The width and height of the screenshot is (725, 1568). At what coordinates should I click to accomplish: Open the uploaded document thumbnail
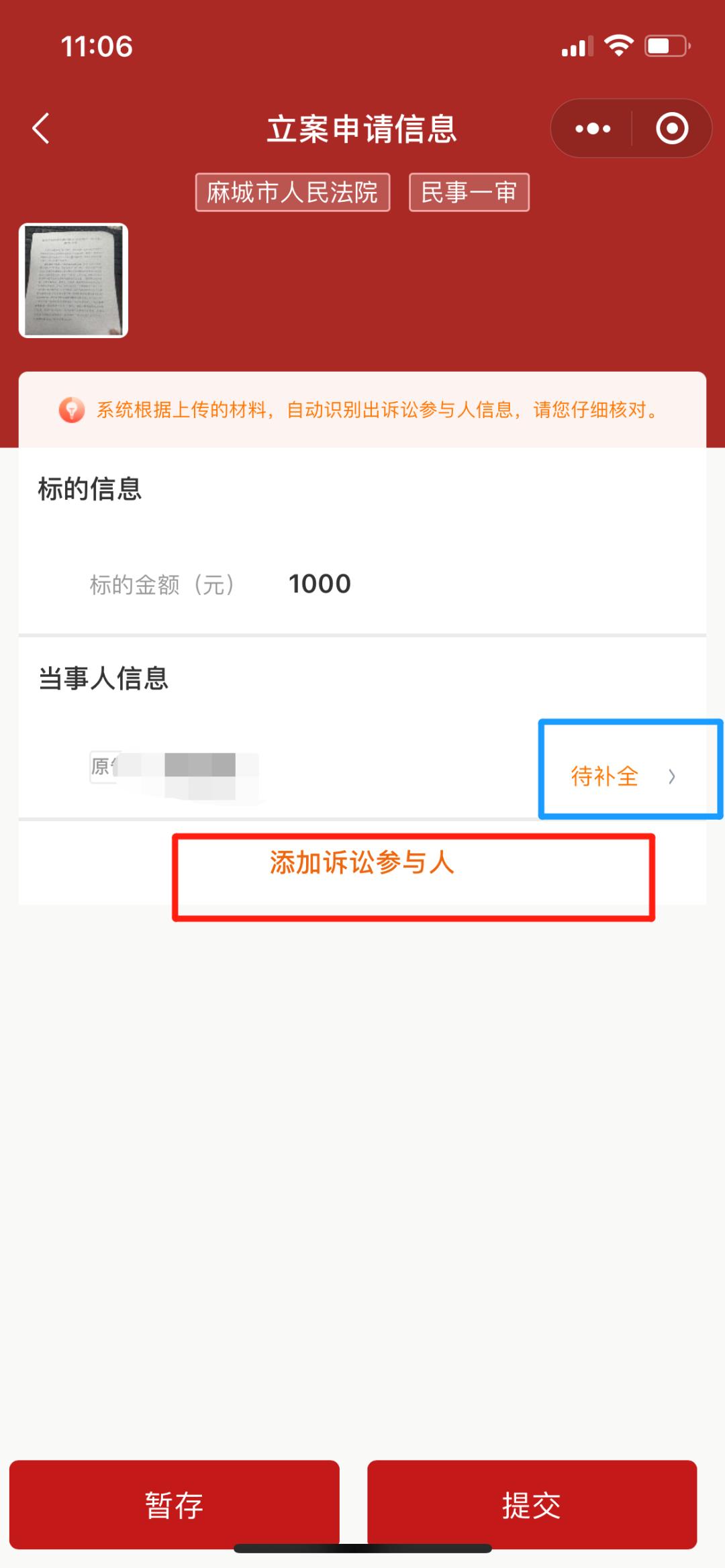[73, 280]
